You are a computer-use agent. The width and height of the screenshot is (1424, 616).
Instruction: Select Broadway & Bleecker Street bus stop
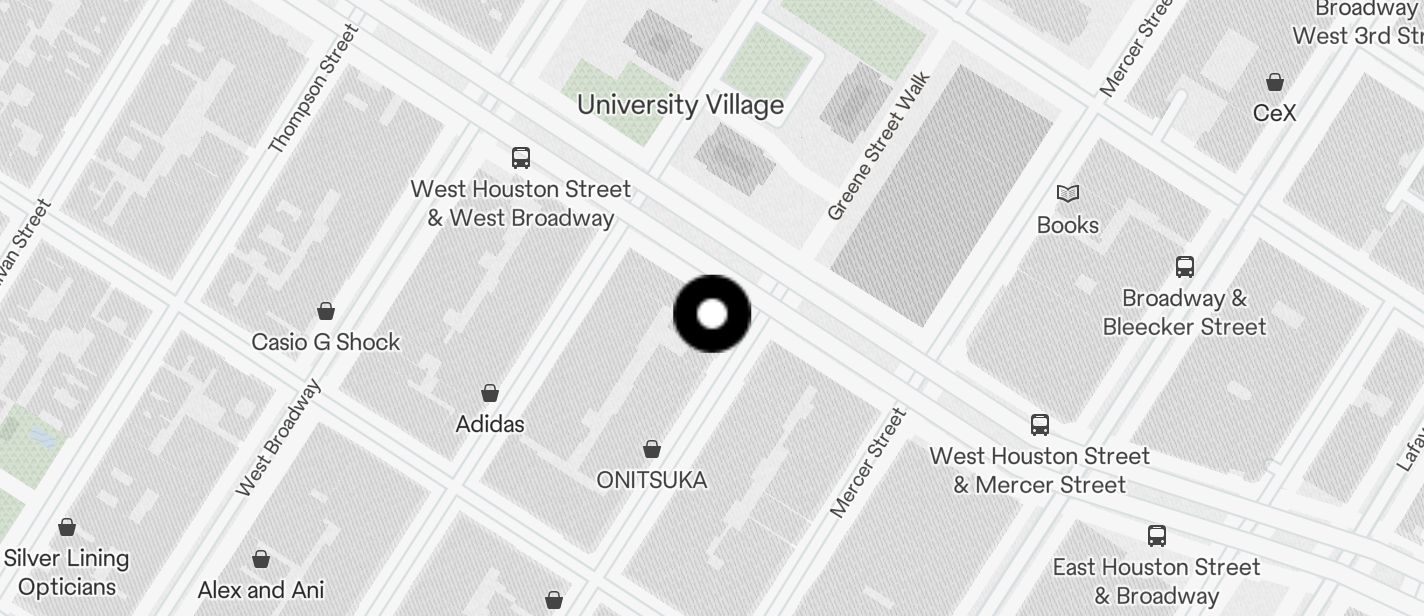click(x=1185, y=267)
